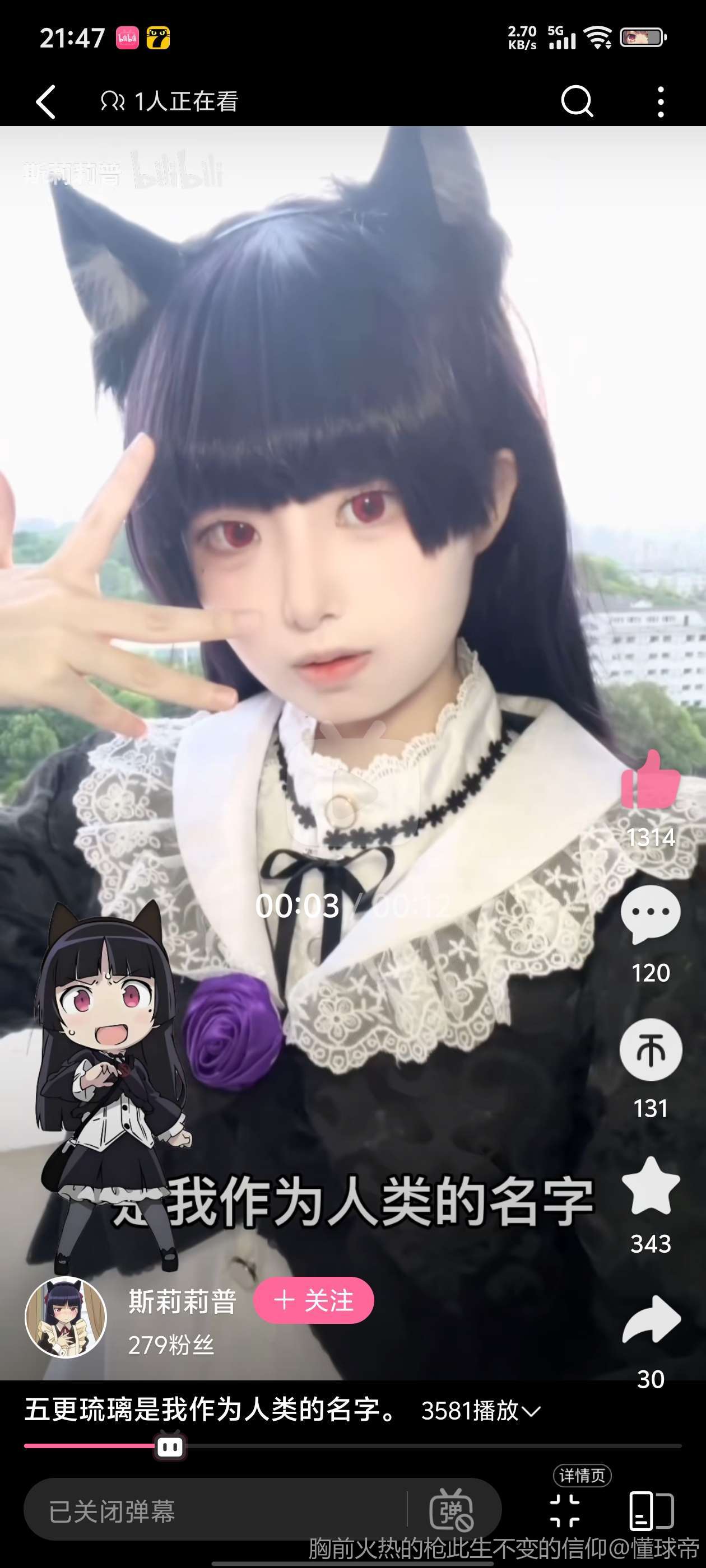Expand the video description chevron

[531, 1411]
